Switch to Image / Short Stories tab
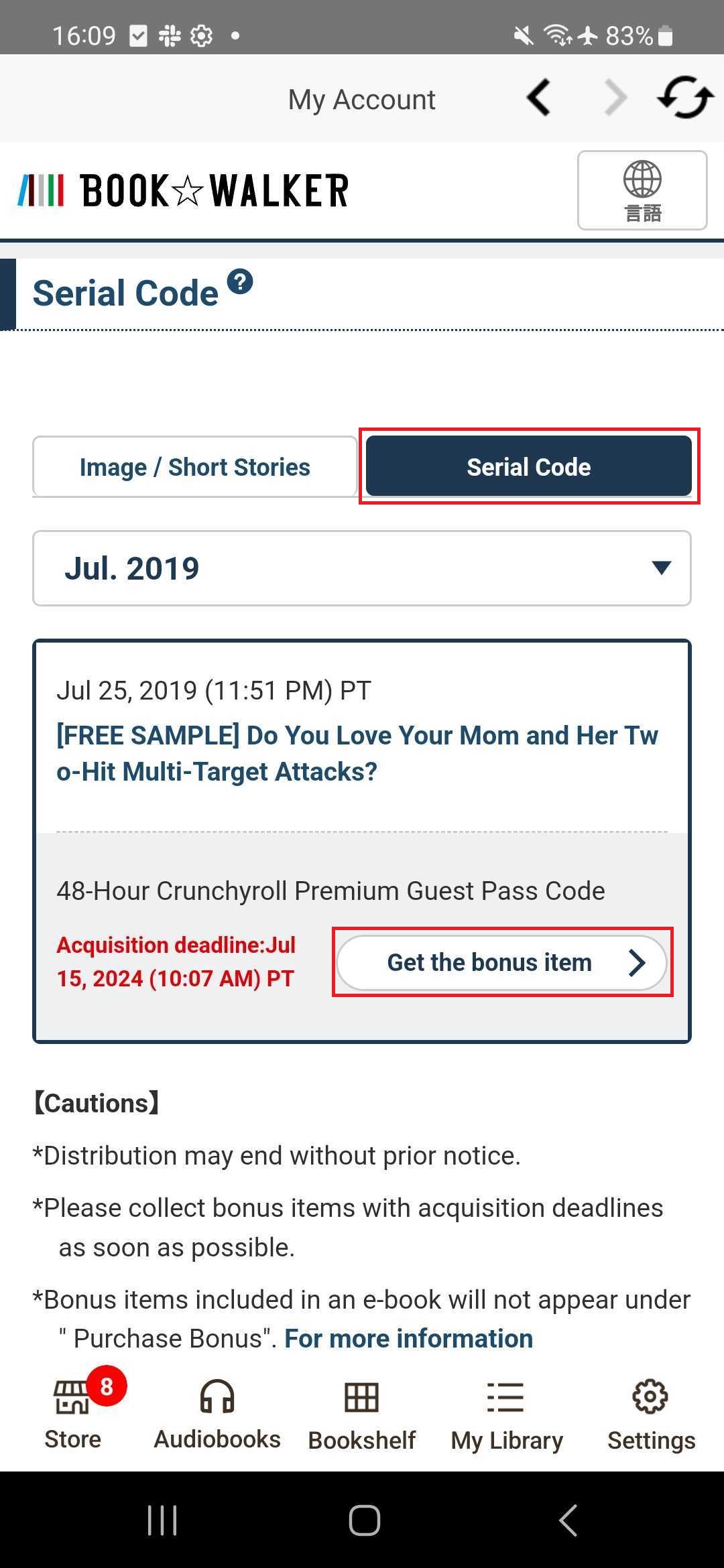724x1568 pixels. click(x=194, y=466)
